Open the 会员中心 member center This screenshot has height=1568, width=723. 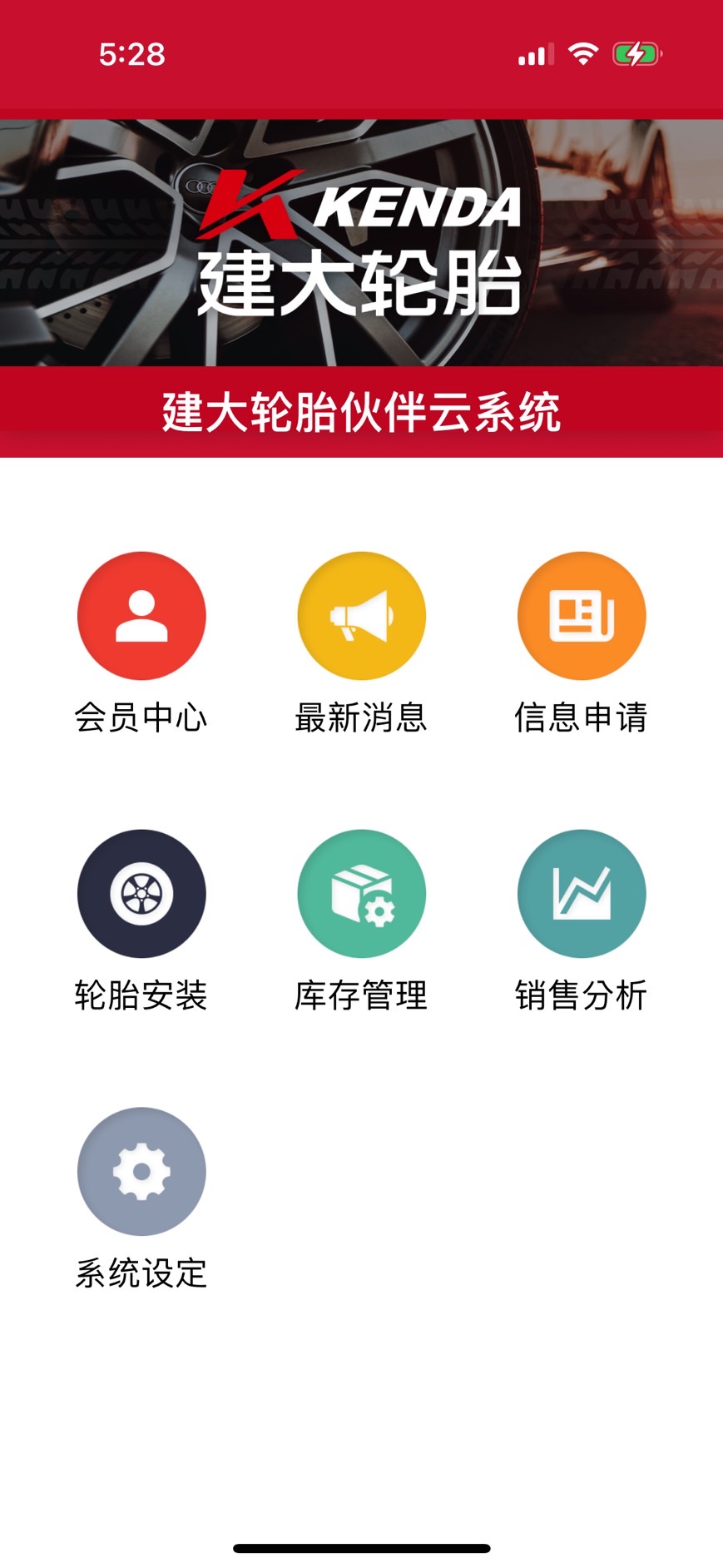tap(141, 616)
